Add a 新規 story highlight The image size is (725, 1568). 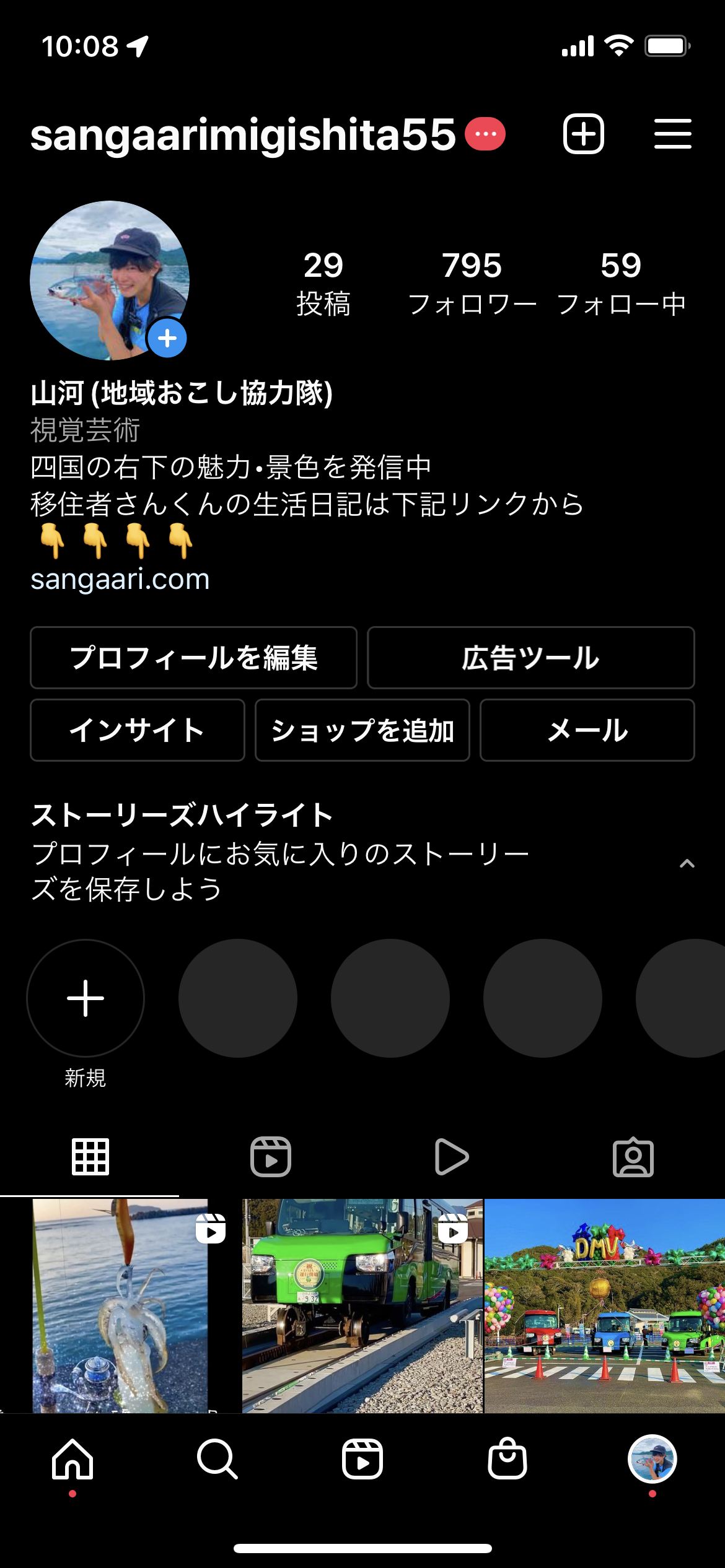pos(86,998)
